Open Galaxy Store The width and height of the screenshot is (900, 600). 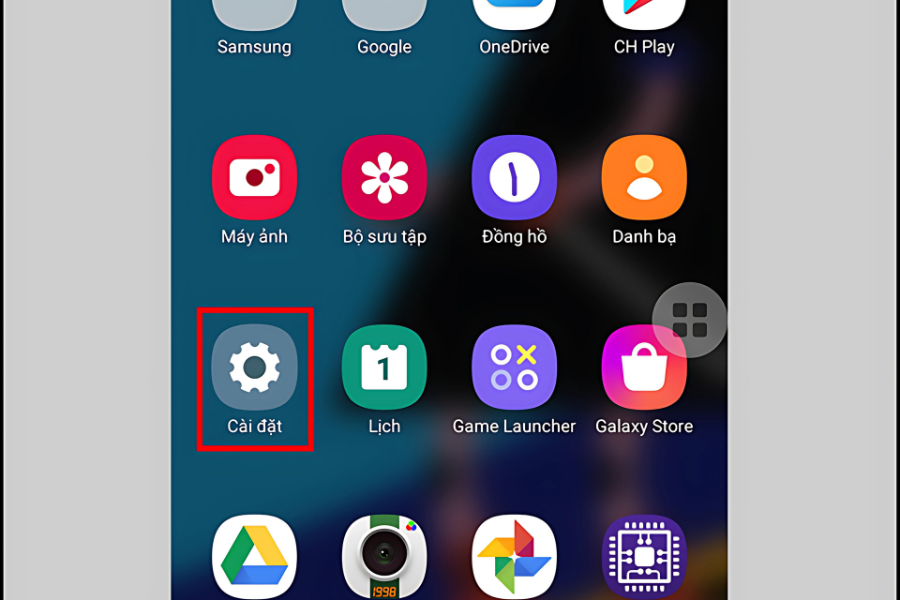click(644, 367)
